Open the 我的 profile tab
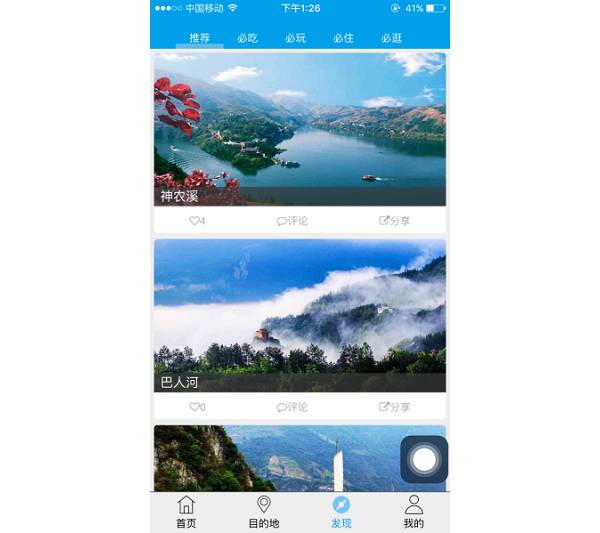The width and height of the screenshot is (600, 533). 414,511
